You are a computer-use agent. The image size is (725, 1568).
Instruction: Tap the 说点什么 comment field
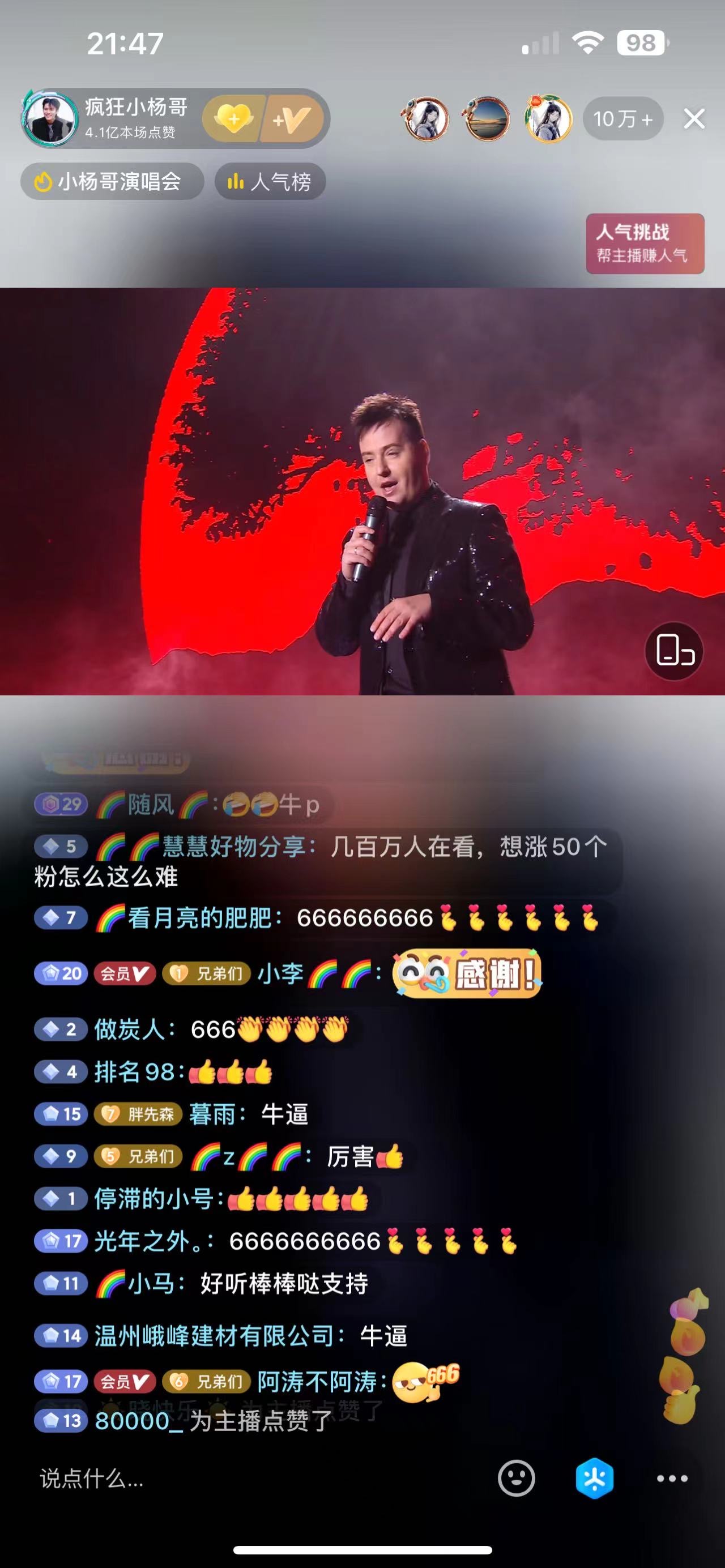tap(244, 1479)
